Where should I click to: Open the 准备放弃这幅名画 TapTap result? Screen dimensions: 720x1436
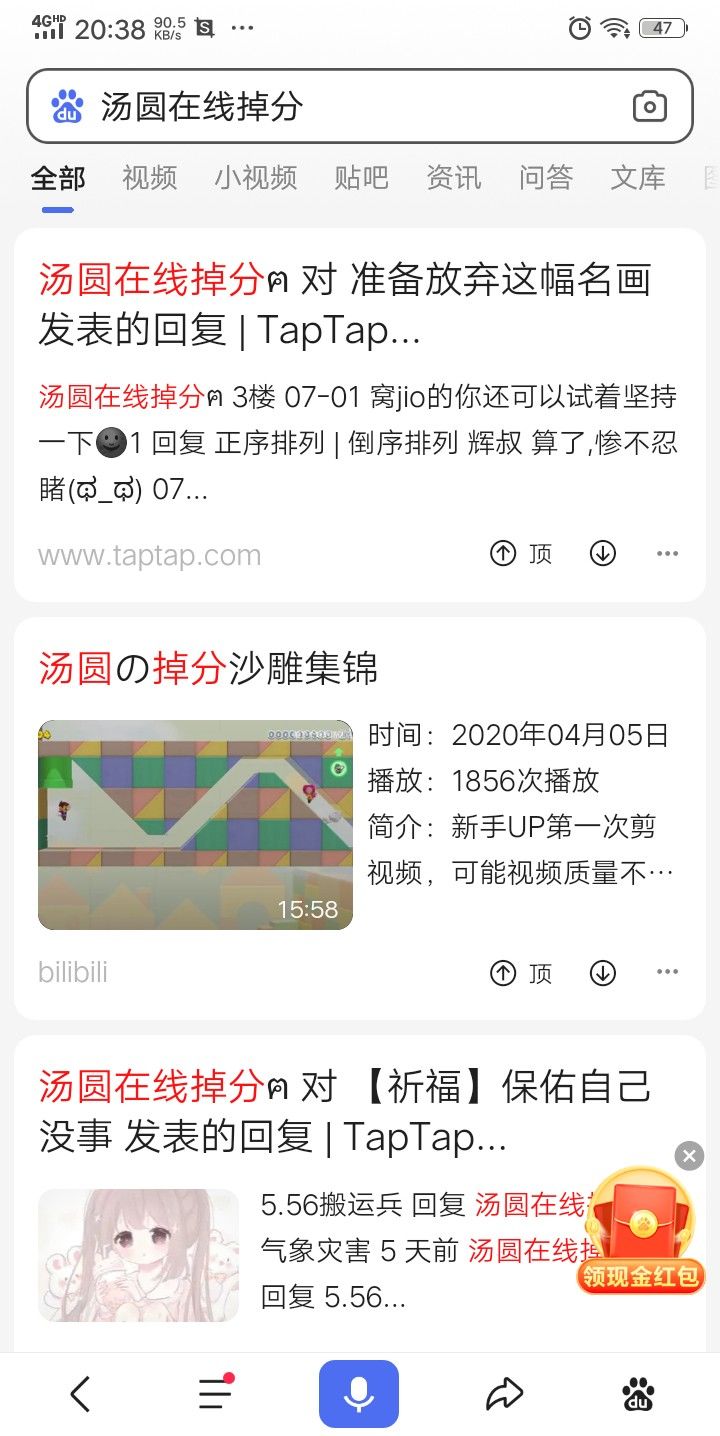click(345, 305)
